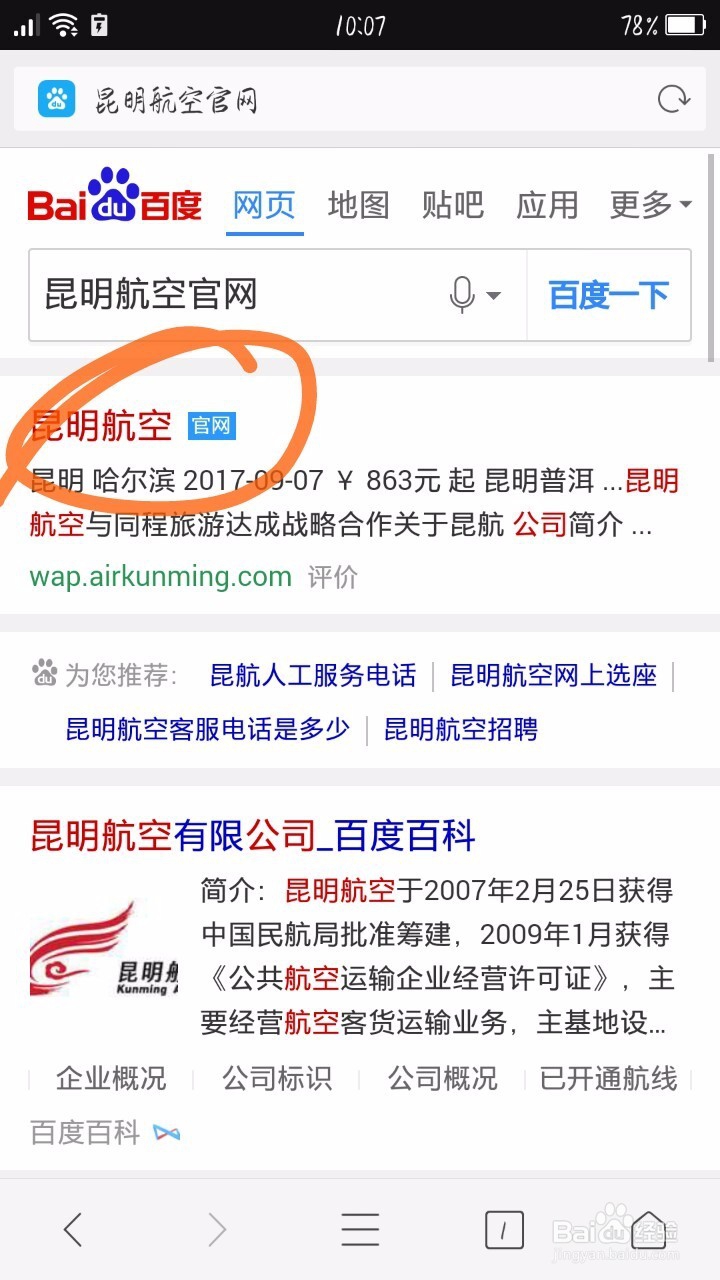Open the tab switcher showing 1
This screenshot has width=720, height=1280.
pos(504,1230)
